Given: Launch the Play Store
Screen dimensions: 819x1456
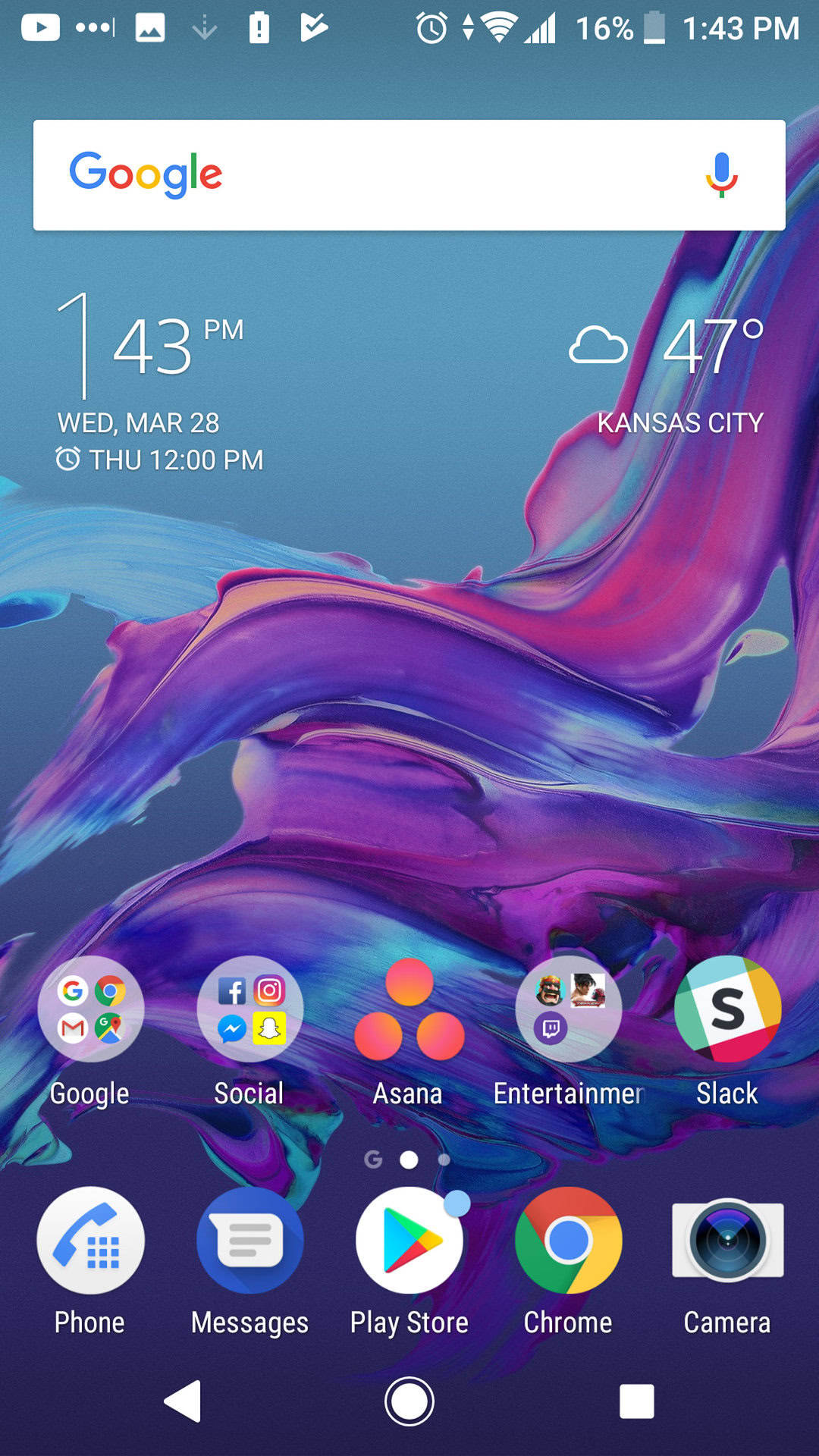Looking at the screenshot, I should point(409,1241).
